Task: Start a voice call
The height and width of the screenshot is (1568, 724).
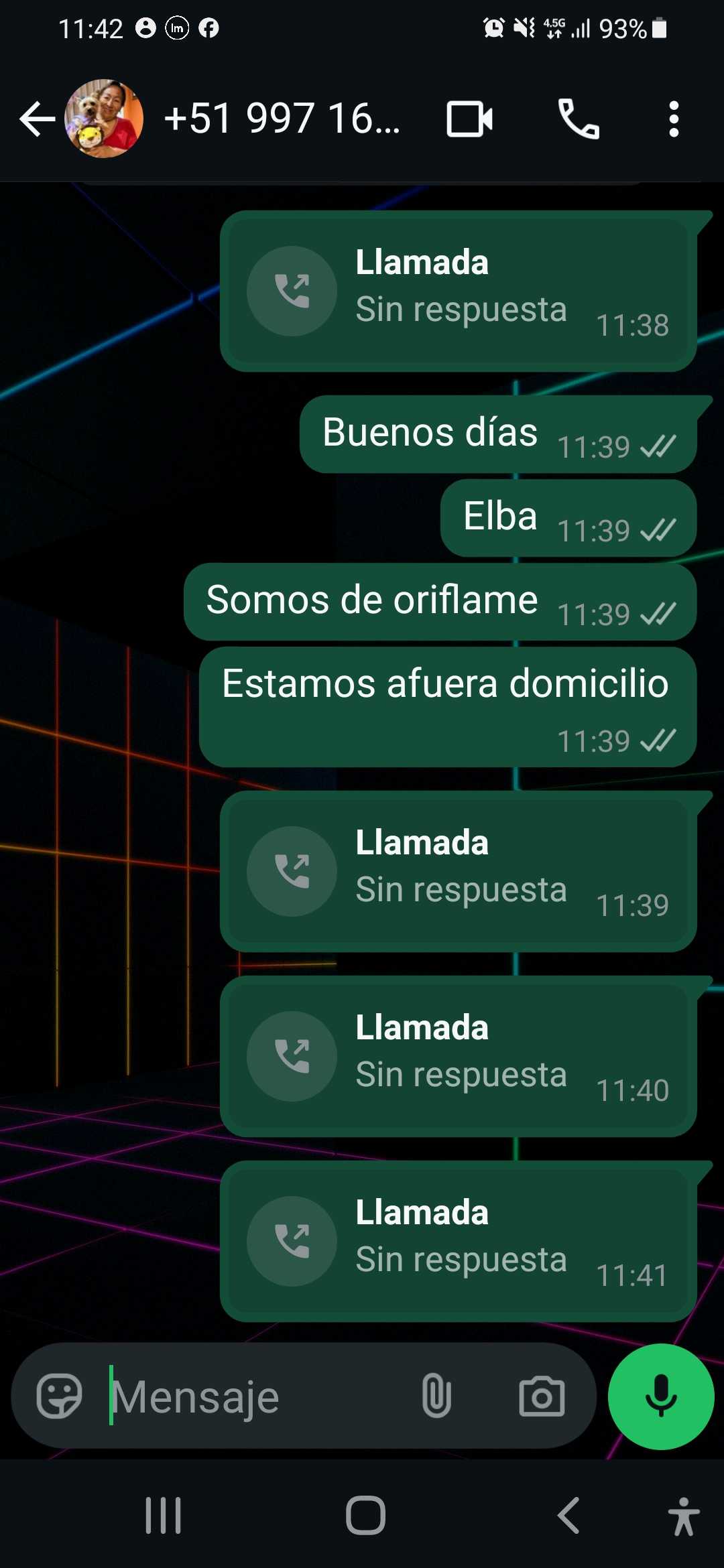Action: [579, 119]
